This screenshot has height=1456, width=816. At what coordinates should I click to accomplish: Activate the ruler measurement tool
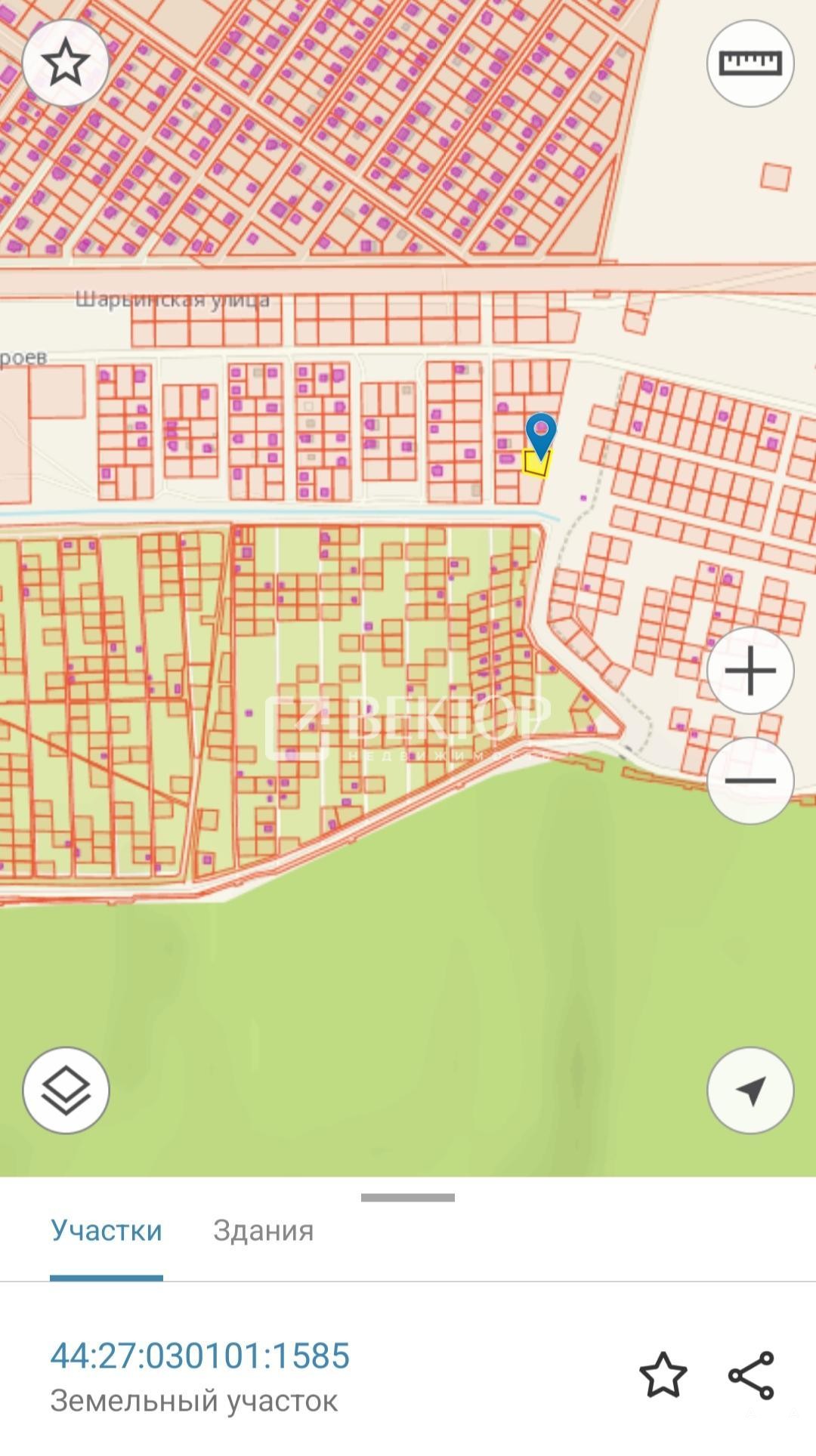coord(750,63)
